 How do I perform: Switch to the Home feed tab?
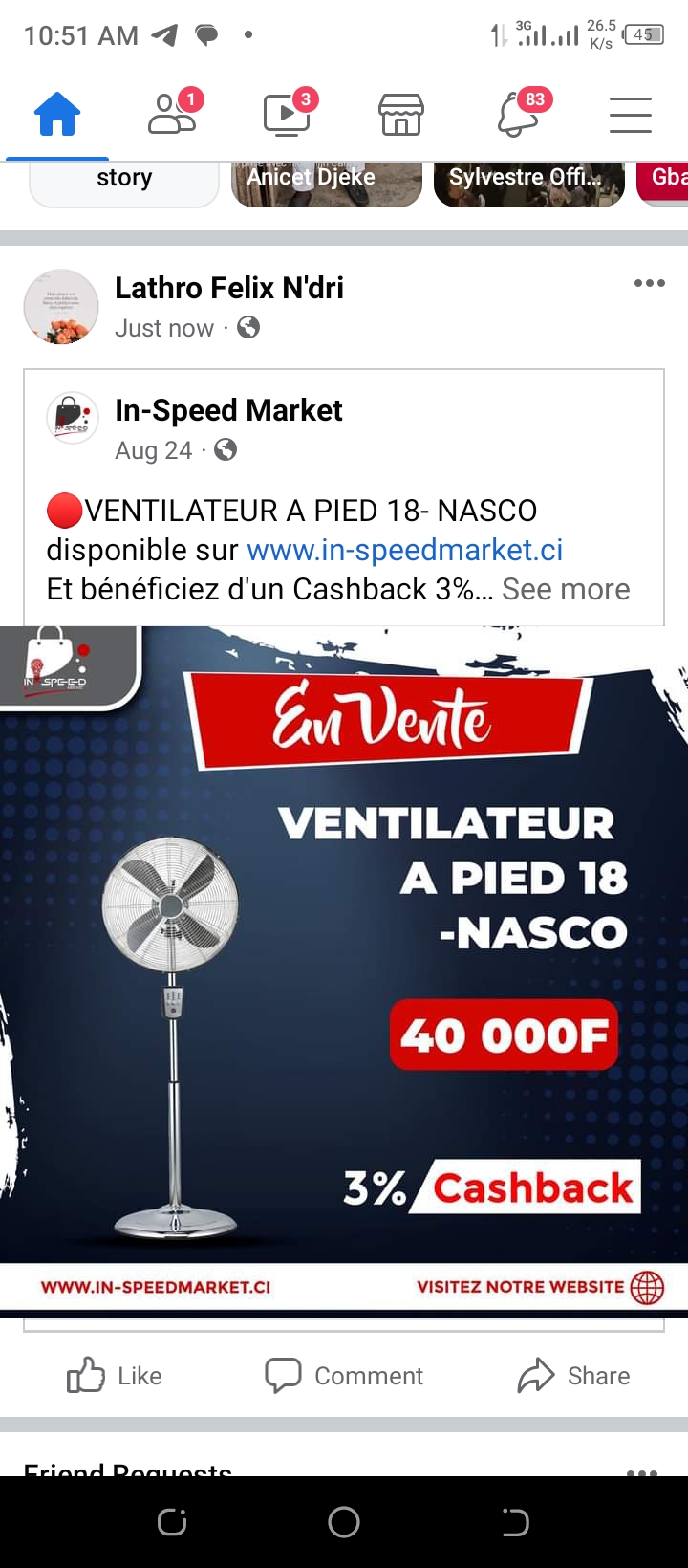tap(57, 116)
